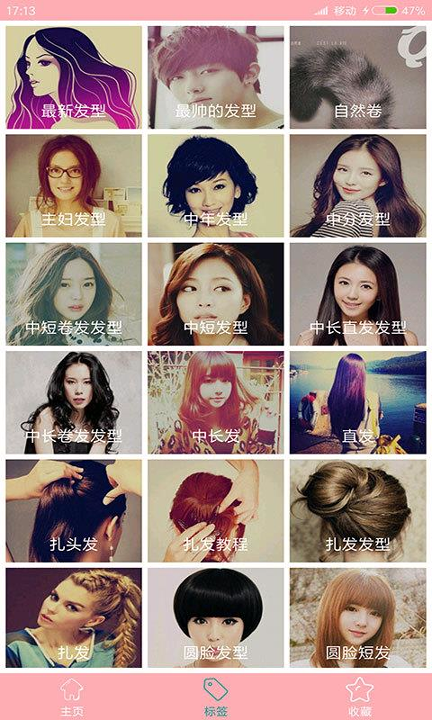Open the 圆脸短发 tile

358,618
